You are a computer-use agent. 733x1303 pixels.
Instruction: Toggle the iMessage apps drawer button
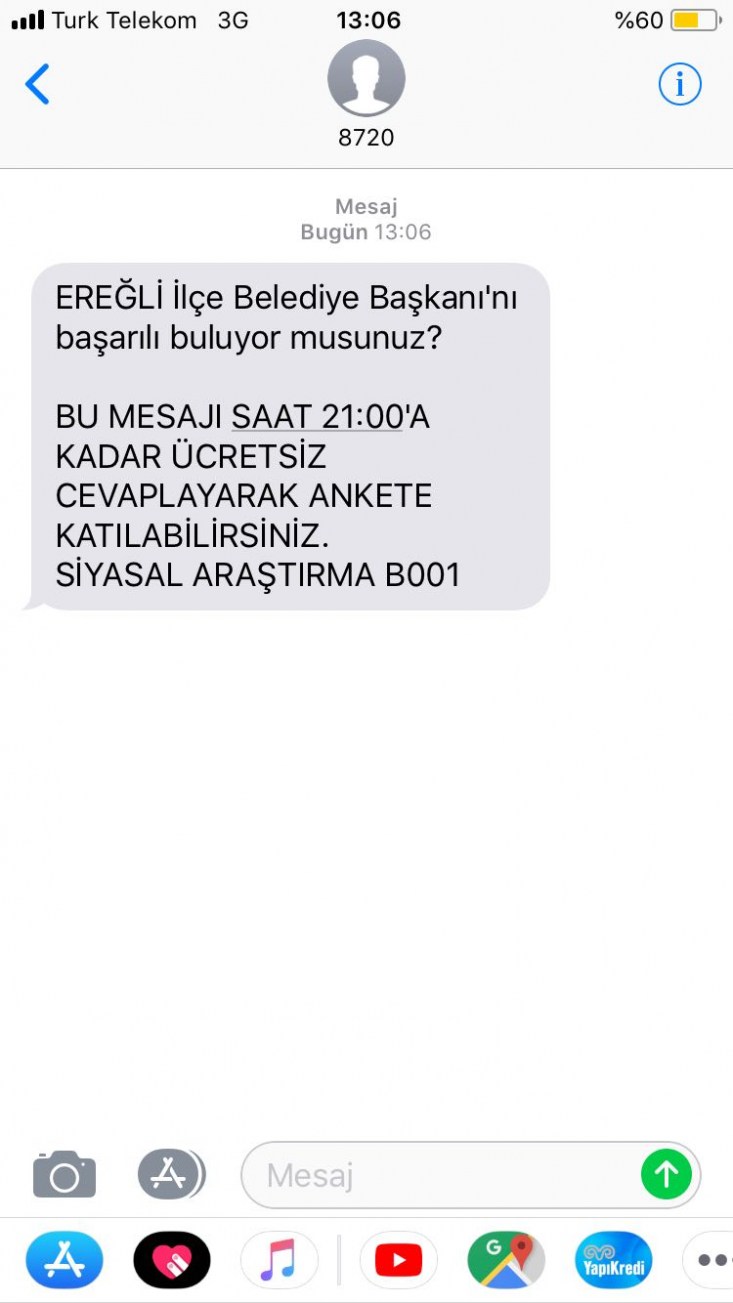(170, 1174)
